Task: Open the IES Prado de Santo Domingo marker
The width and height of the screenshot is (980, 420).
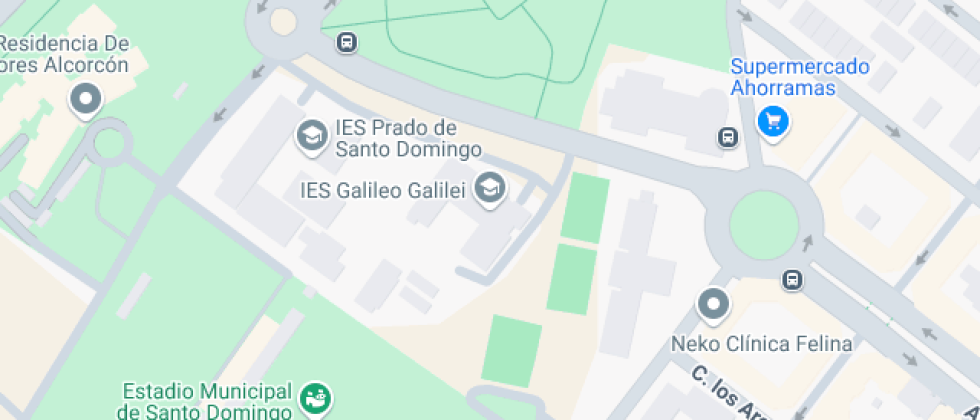Action: point(312,136)
